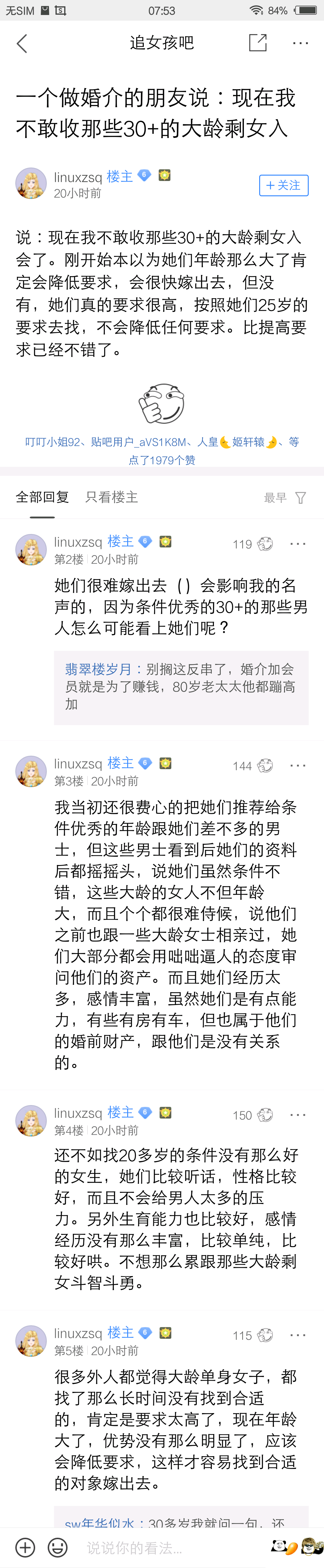The height and width of the screenshot is (1568, 324).
Task: View the list of users who liked the post
Action: tap(162, 450)
